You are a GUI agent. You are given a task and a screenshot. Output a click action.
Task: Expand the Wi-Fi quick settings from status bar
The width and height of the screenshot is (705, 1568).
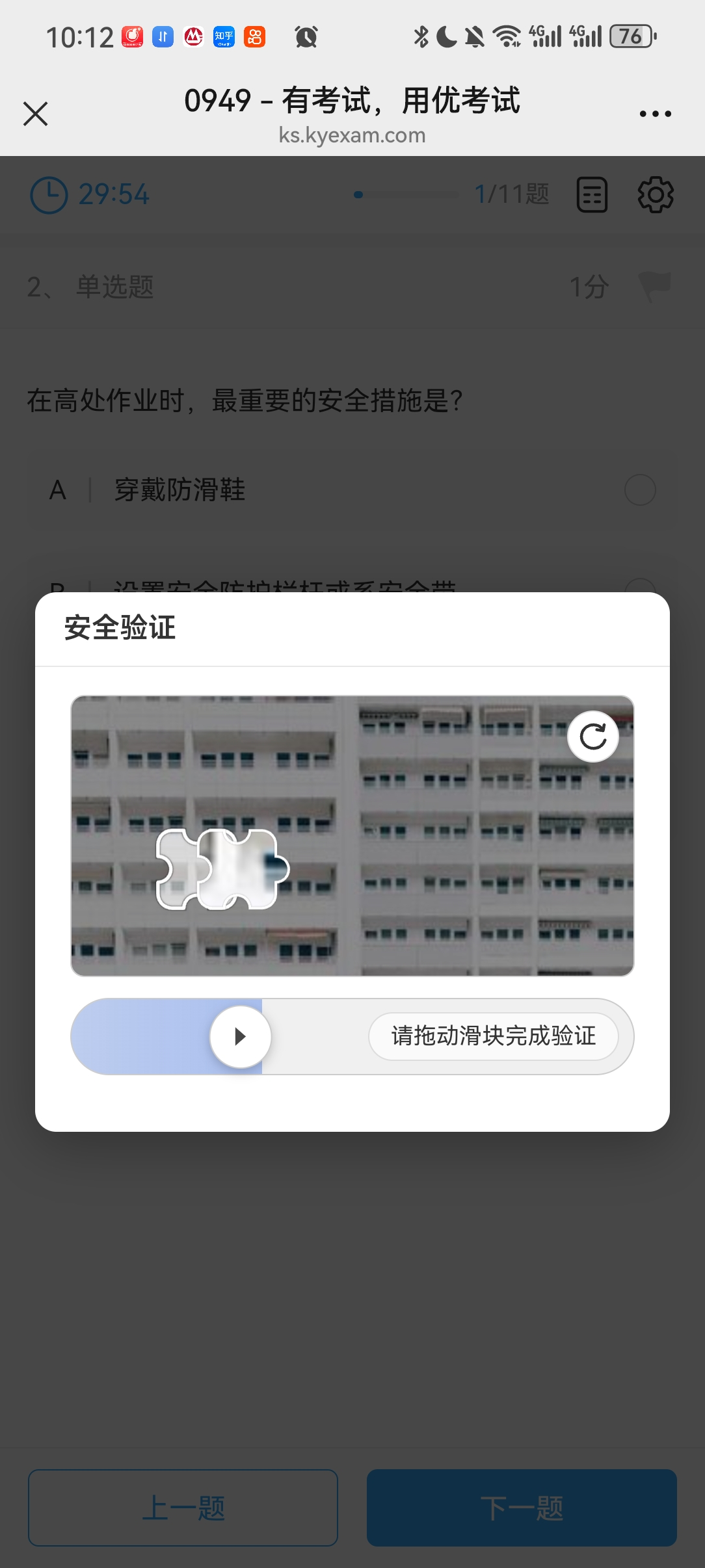pyautogui.click(x=506, y=37)
